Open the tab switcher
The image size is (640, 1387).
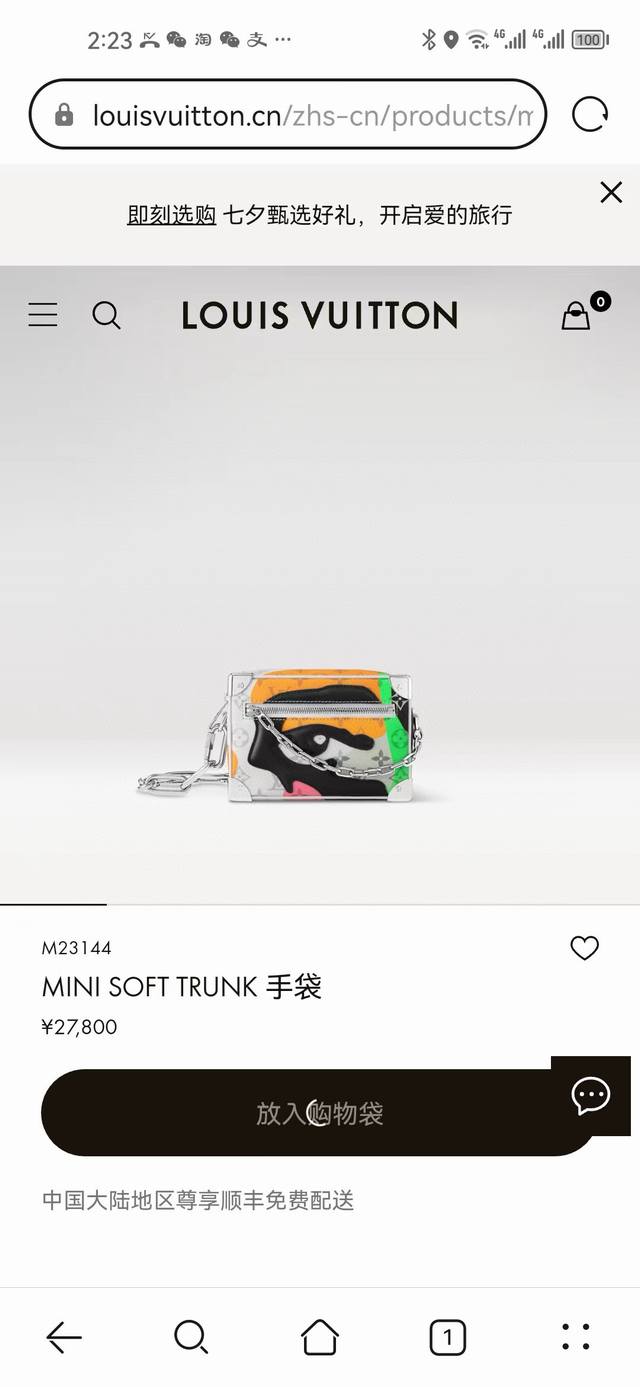447,1337
